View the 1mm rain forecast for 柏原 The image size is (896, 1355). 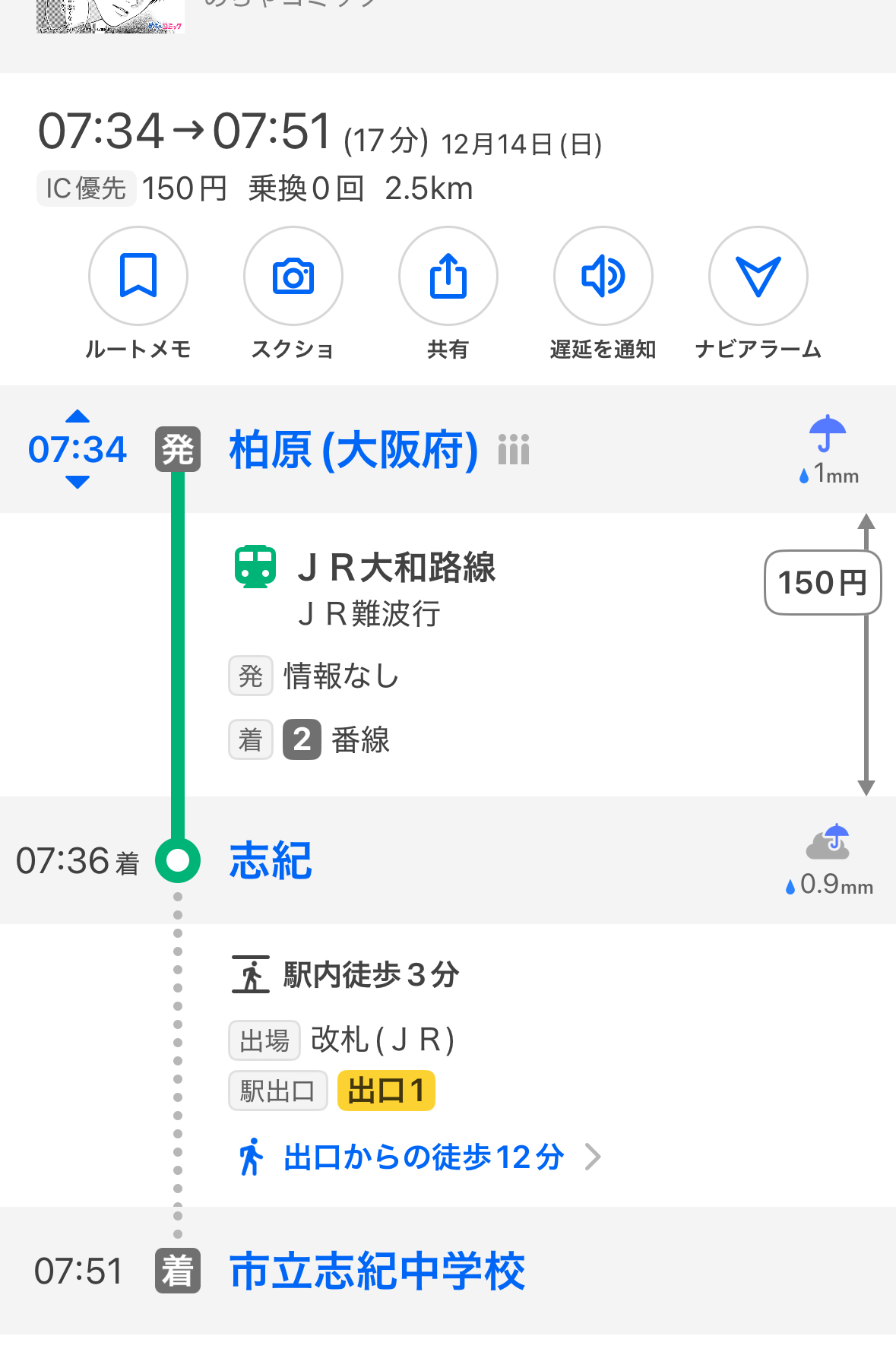click(x=828, y=451)
